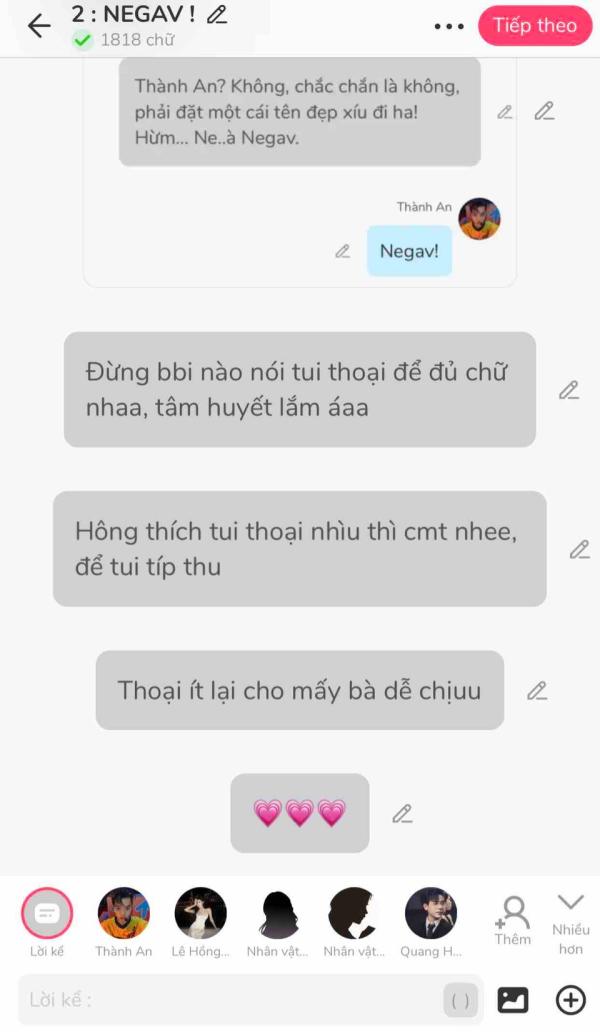Choose character Thành An

pos(124,914)
